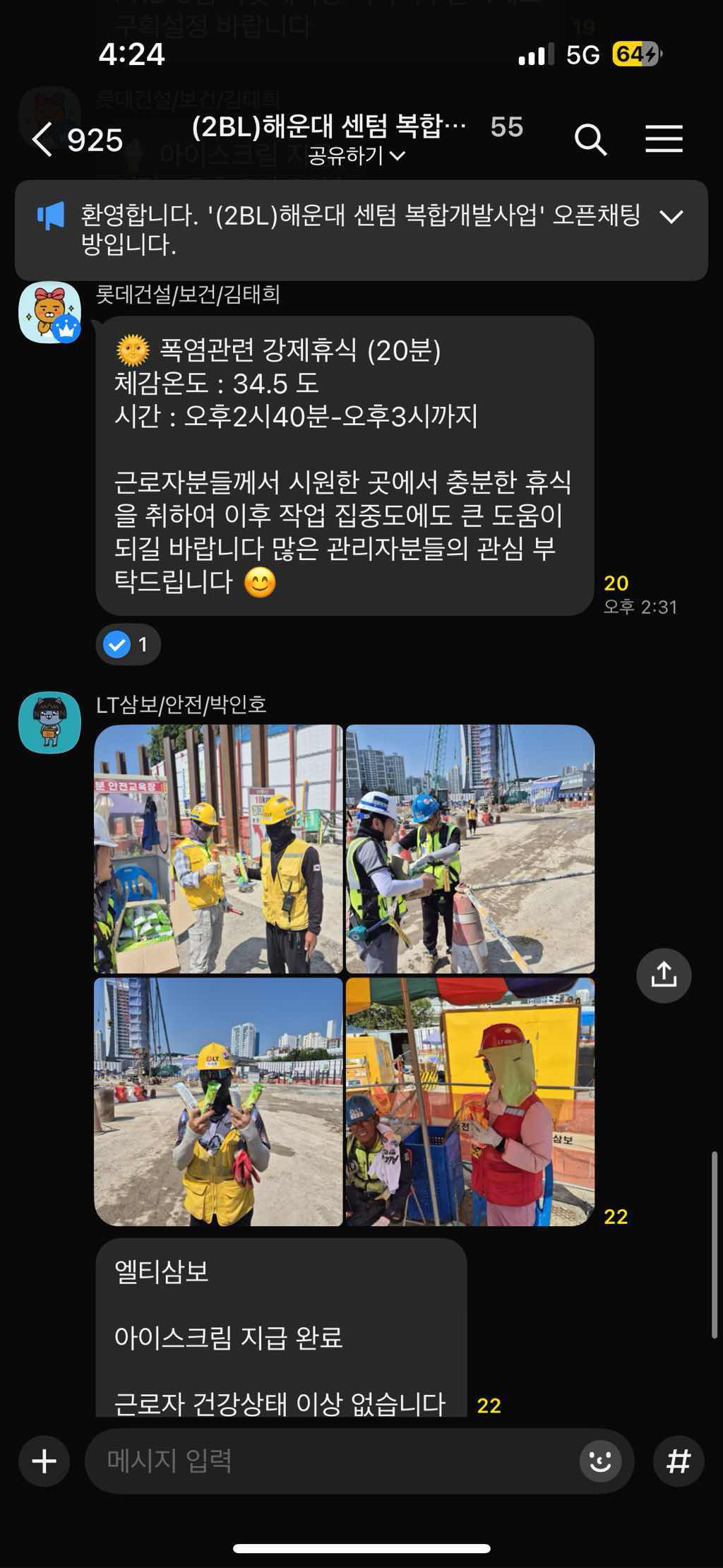Open the emoticon picker
Viewport: 723px width, 1568px height.
click(600, 1461)
